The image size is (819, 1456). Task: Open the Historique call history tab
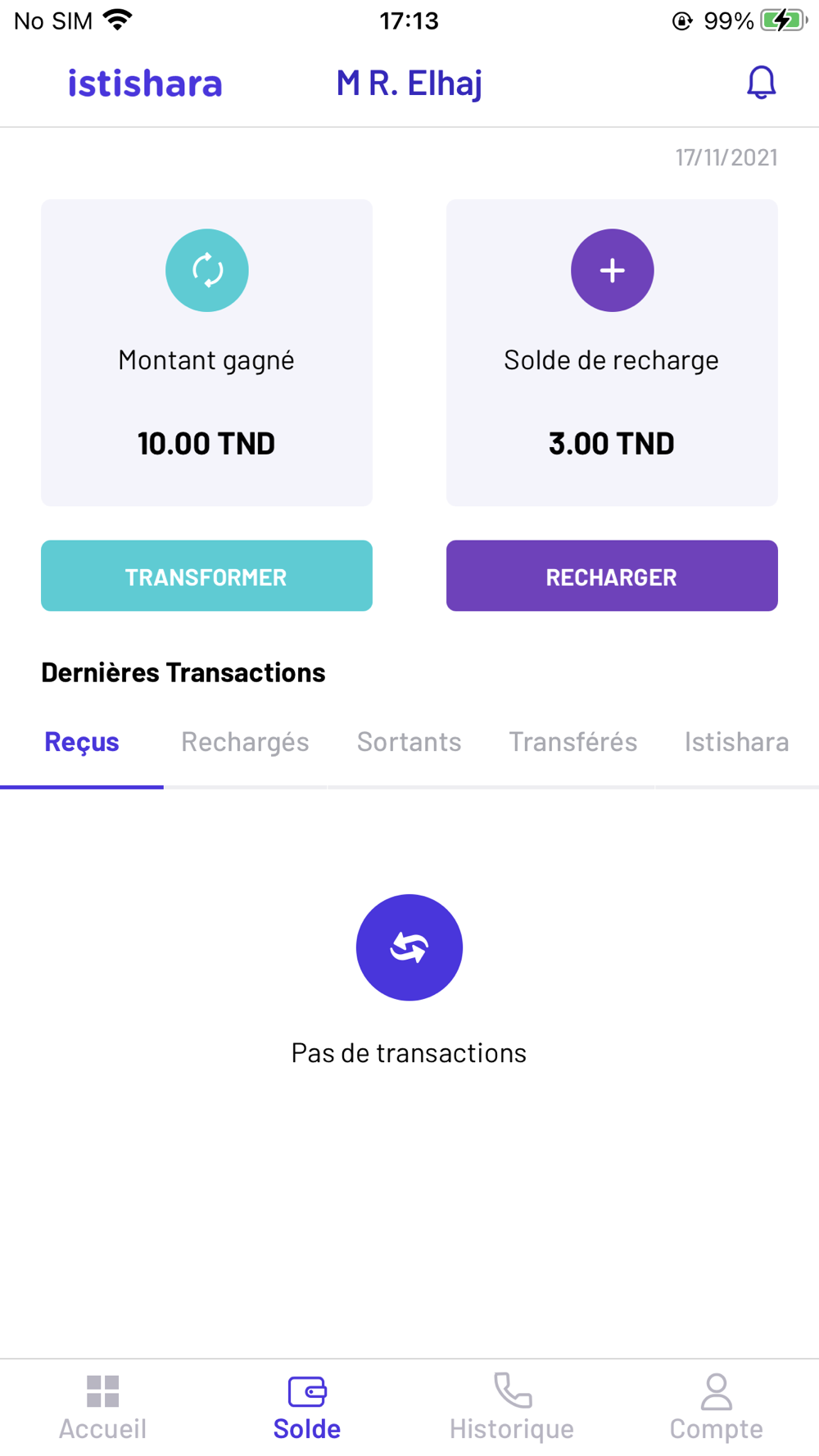[512, 1407]
